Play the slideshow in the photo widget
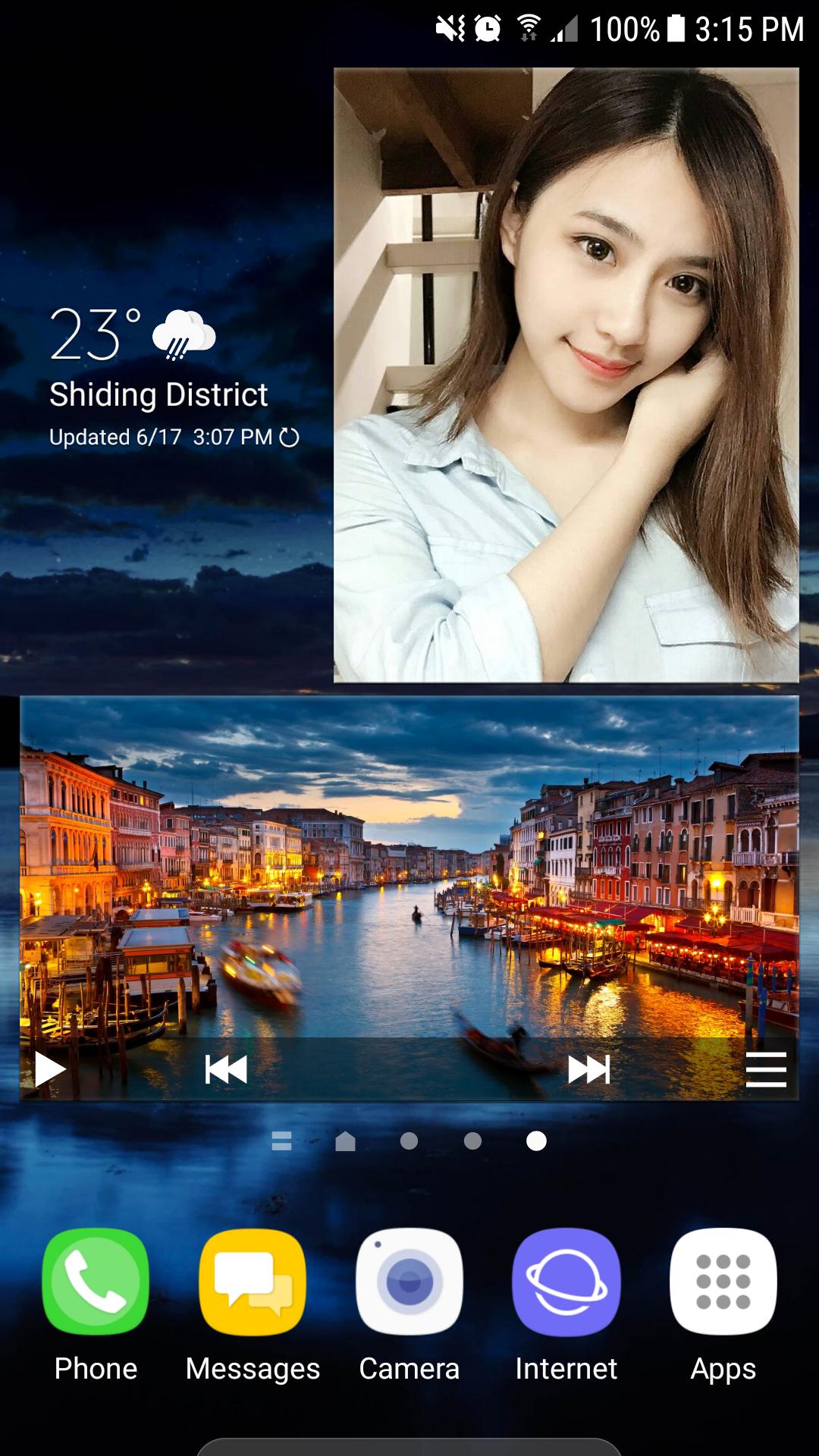The height and width of the screenshot is (1456, 819). point(50,1070)
